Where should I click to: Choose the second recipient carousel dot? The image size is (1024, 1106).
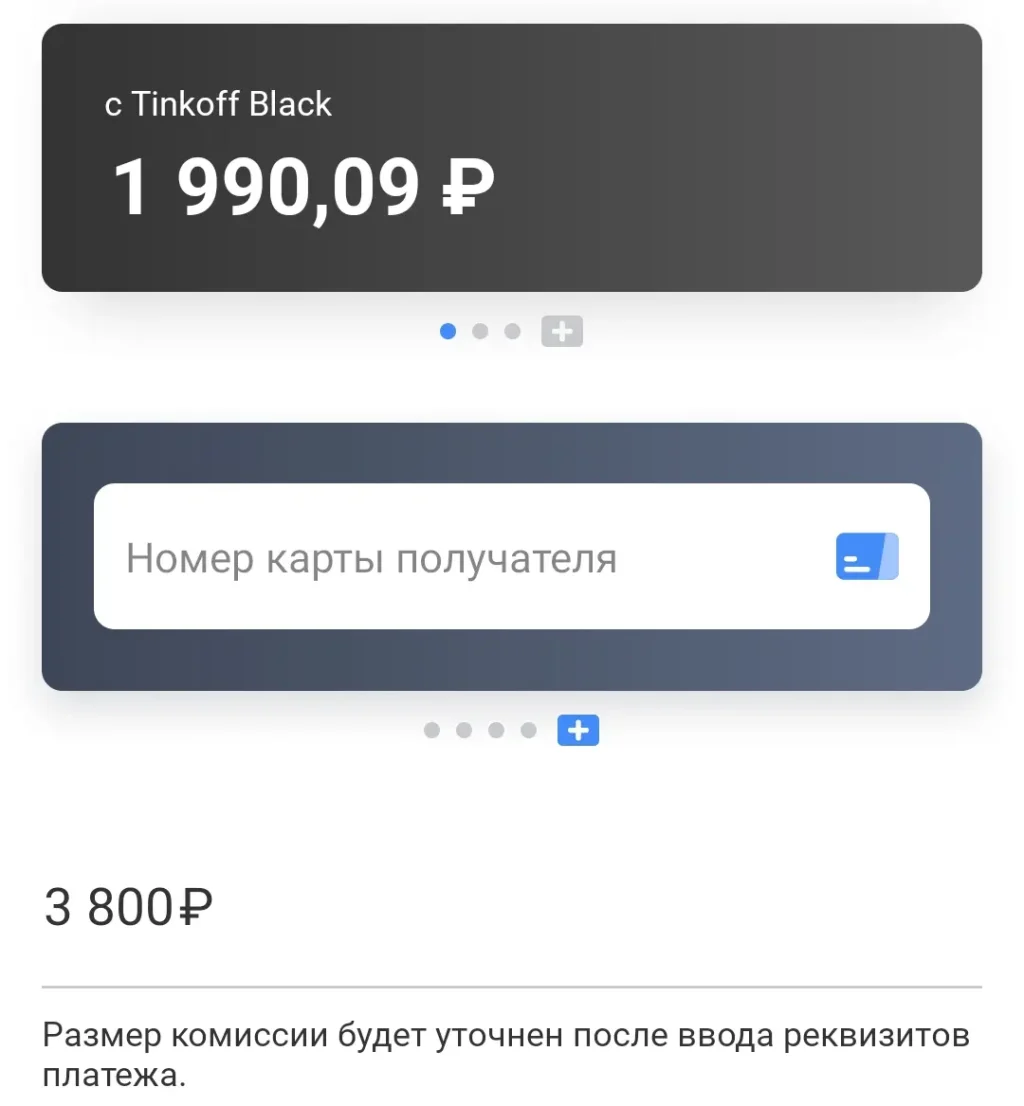point(464,730)
